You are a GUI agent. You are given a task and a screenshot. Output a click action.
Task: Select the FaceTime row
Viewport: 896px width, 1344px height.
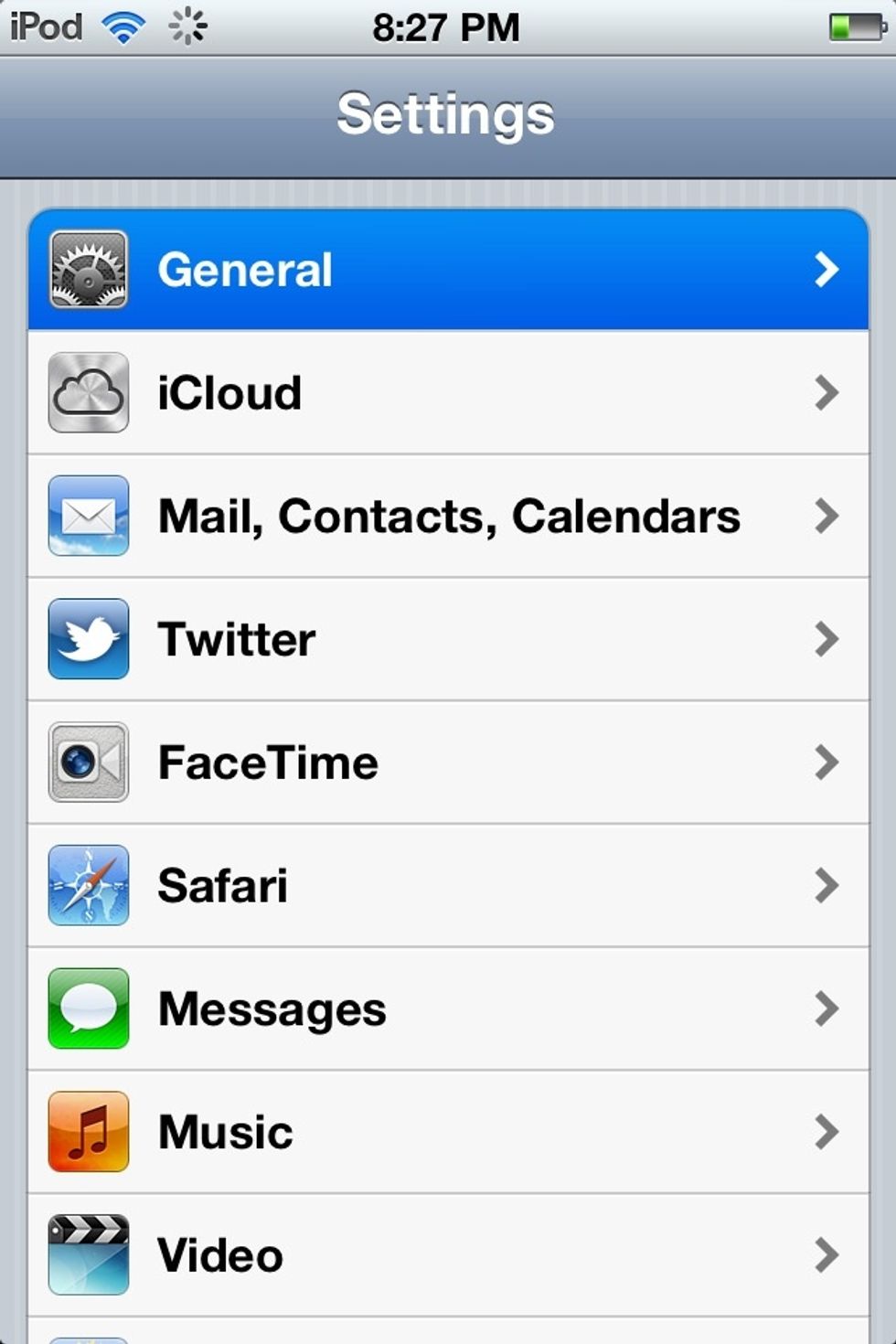pos(448,763)
